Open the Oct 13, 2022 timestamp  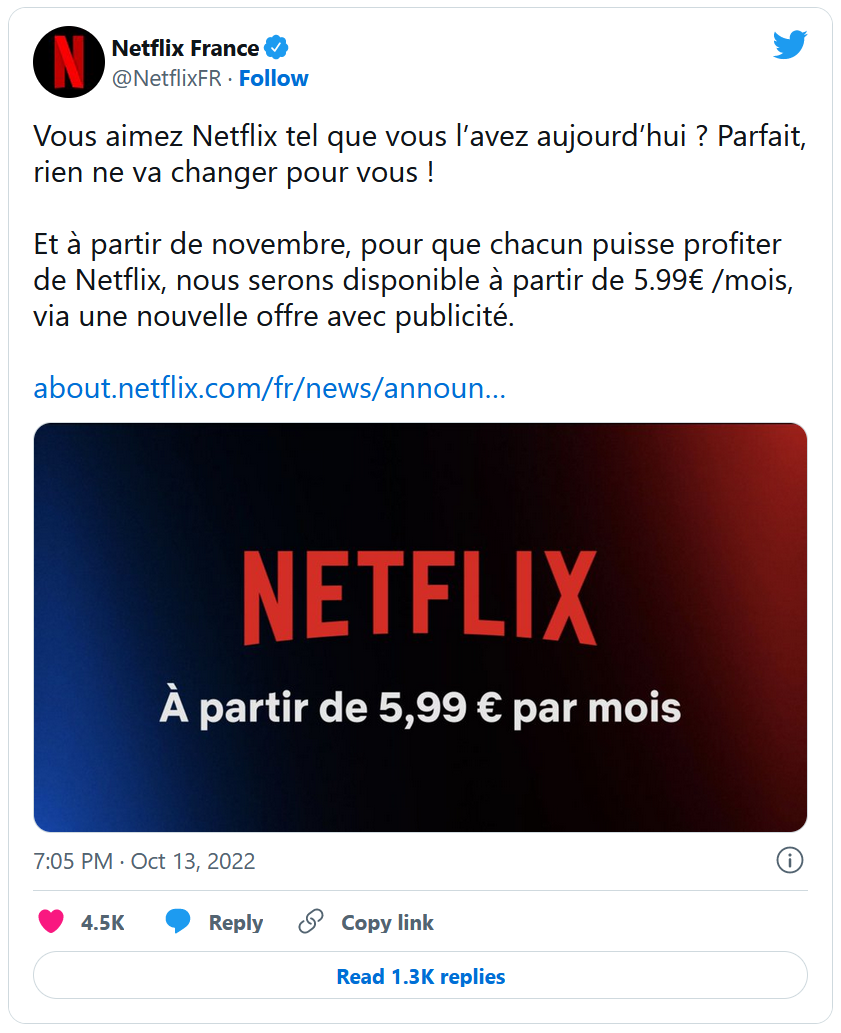144,860
